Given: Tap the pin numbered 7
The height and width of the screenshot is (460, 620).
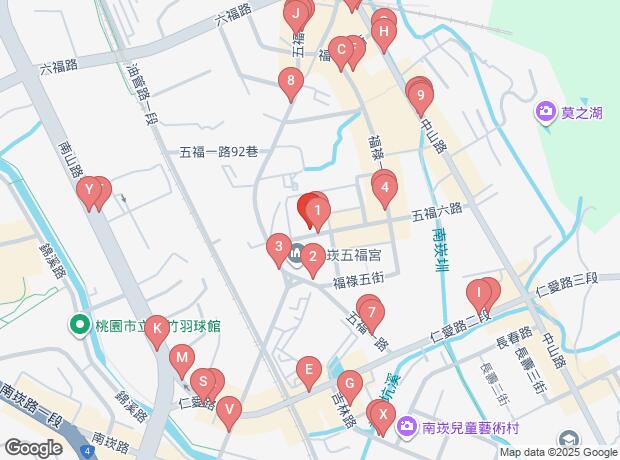Looking at the screenshot, I should [371, 313].
